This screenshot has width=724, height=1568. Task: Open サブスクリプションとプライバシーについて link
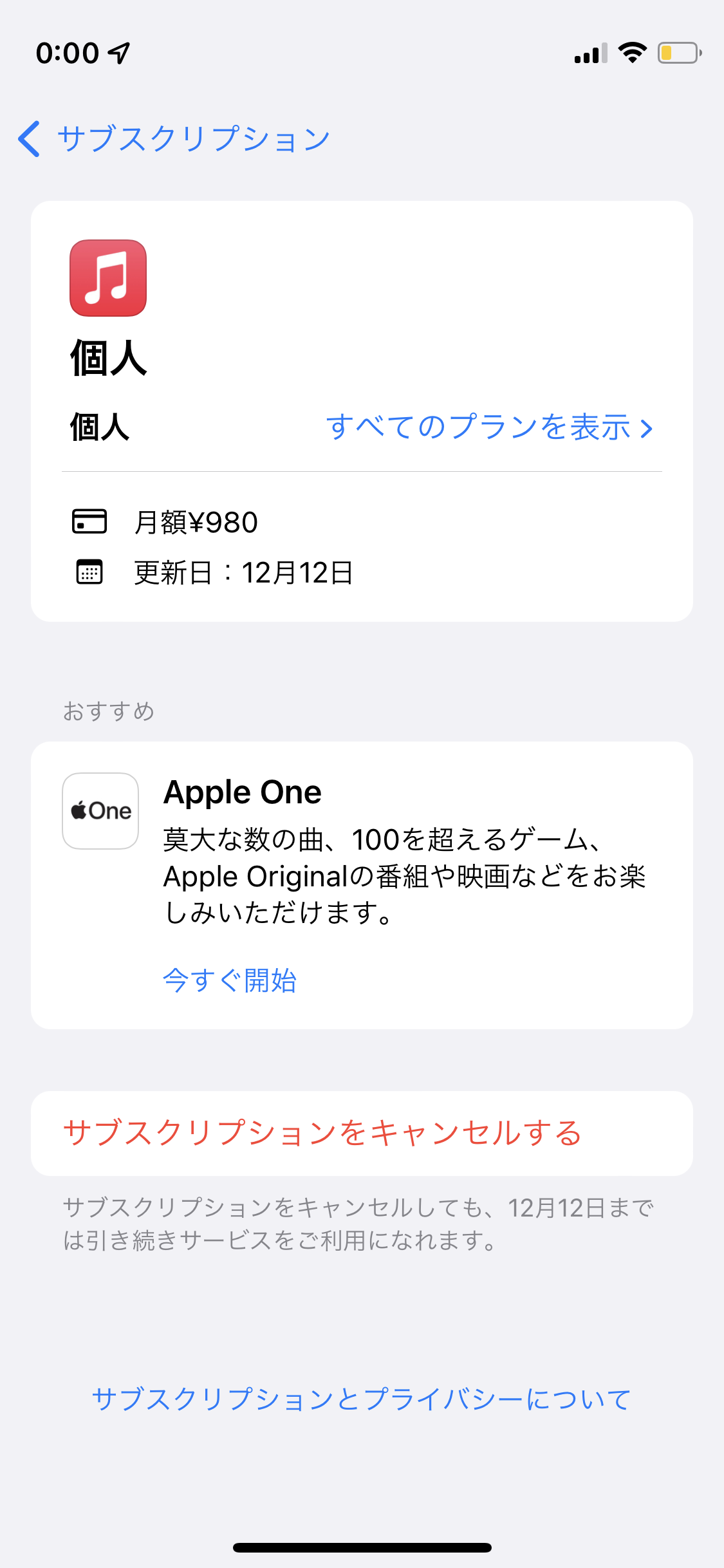coord(362,1399)
